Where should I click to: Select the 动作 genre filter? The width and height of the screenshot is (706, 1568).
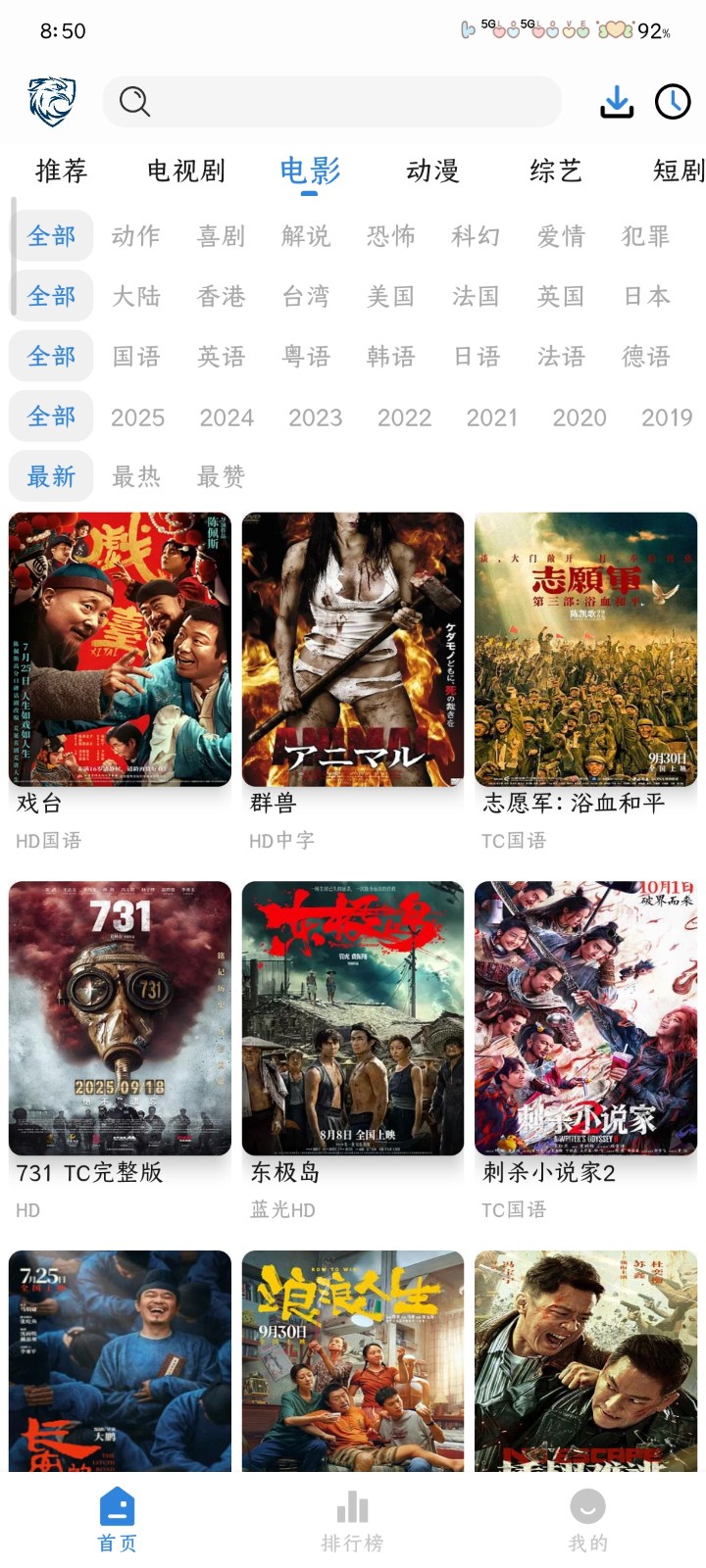(x=135, y=235)
